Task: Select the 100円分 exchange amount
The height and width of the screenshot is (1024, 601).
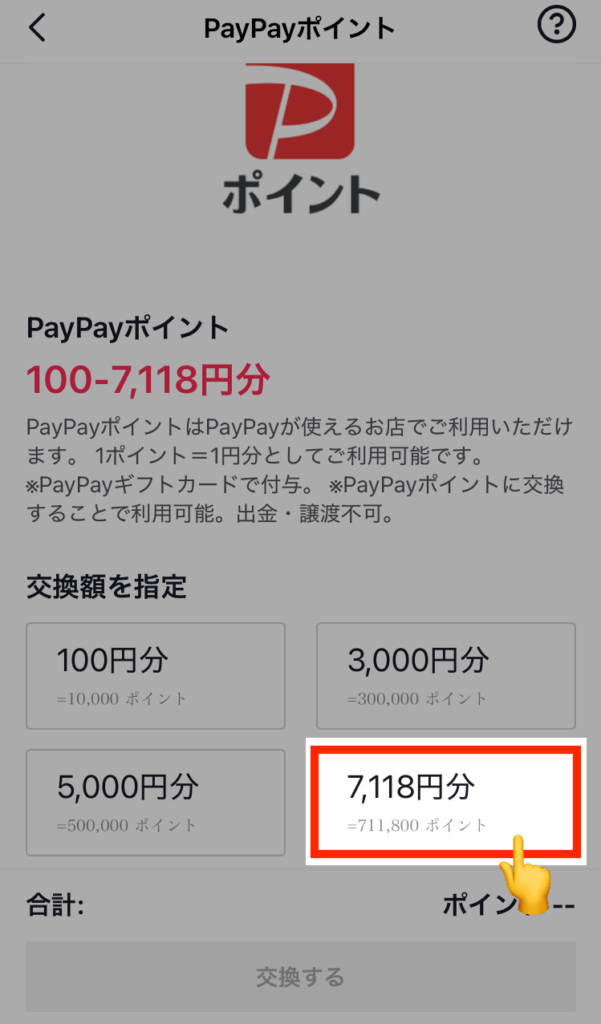Action: click(155, 676)
